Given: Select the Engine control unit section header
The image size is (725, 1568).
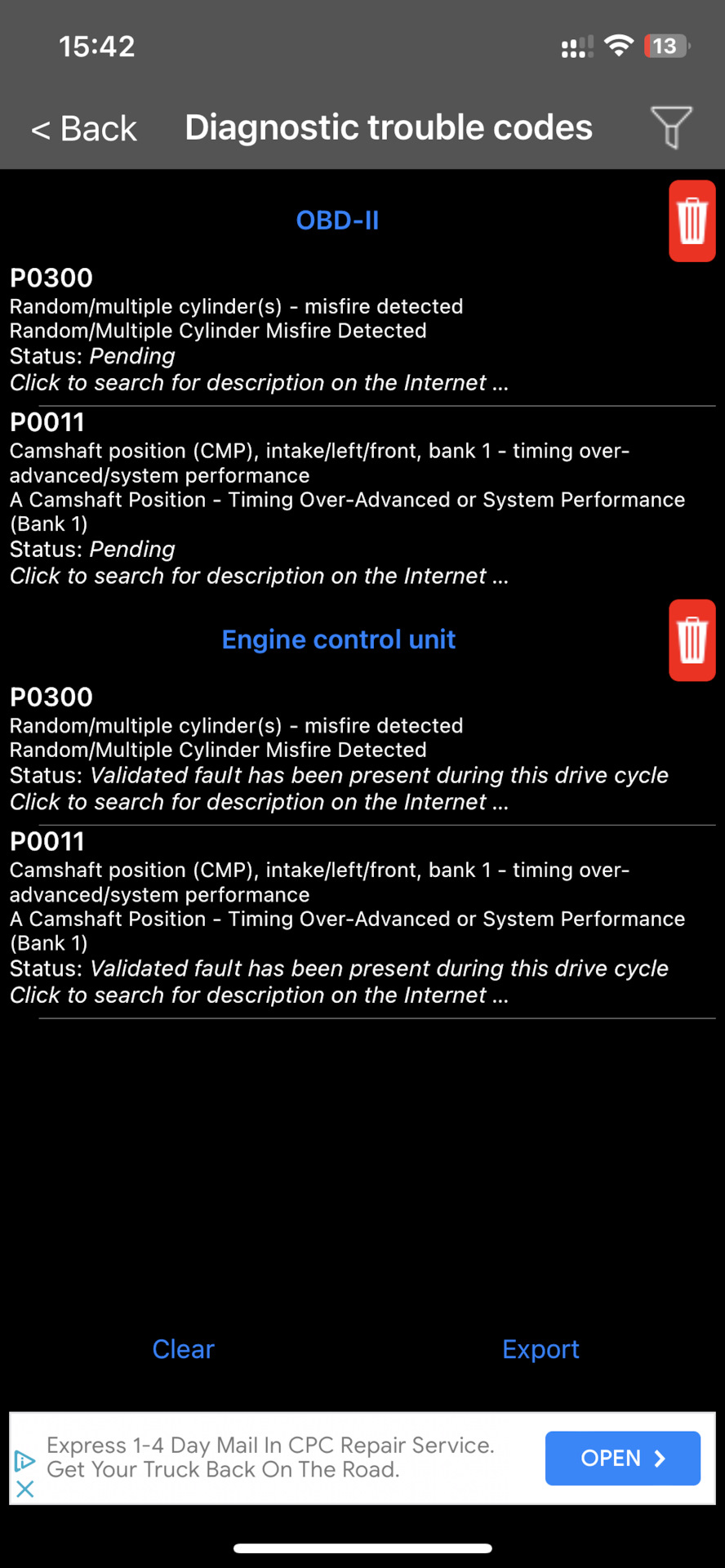Looking at the screenshot, I should 338,639.
